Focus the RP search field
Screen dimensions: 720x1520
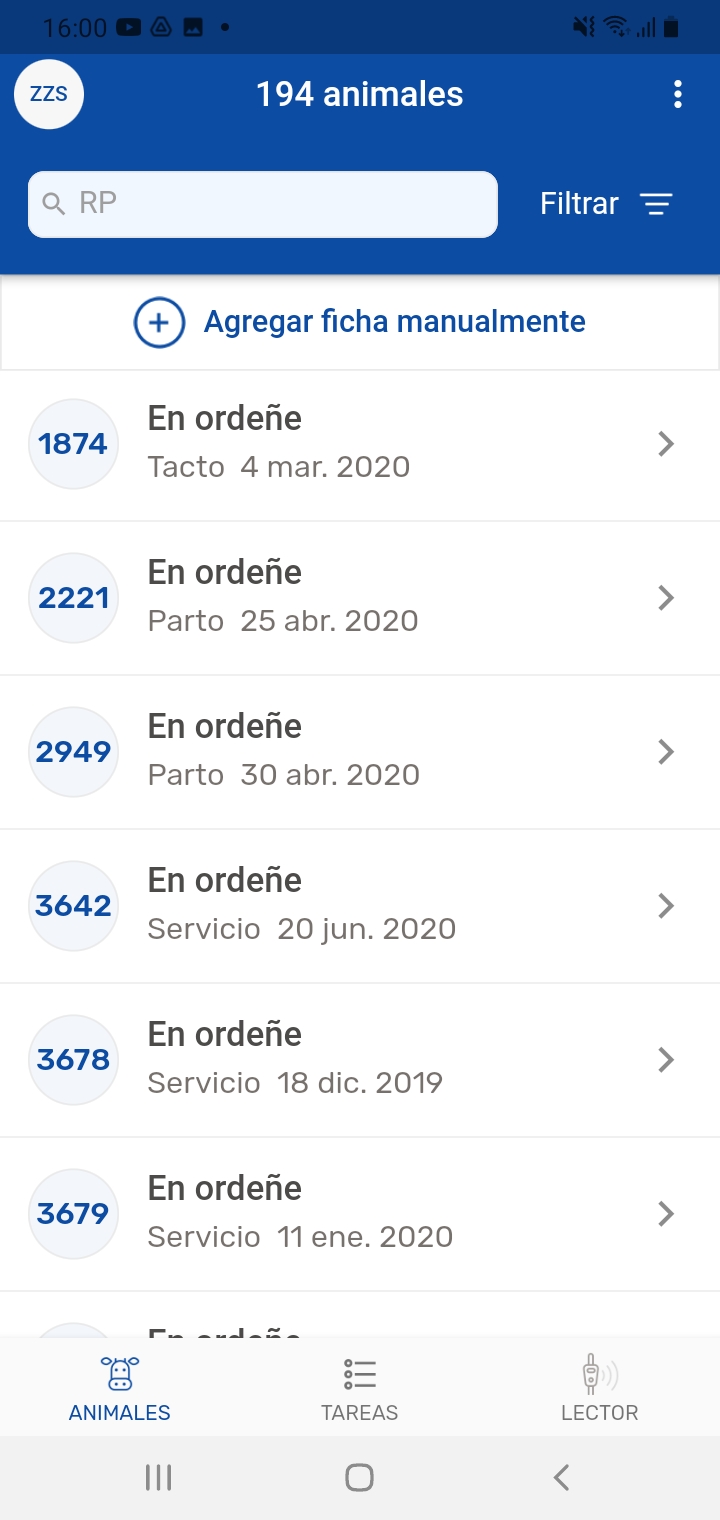[x=263, y=205]
